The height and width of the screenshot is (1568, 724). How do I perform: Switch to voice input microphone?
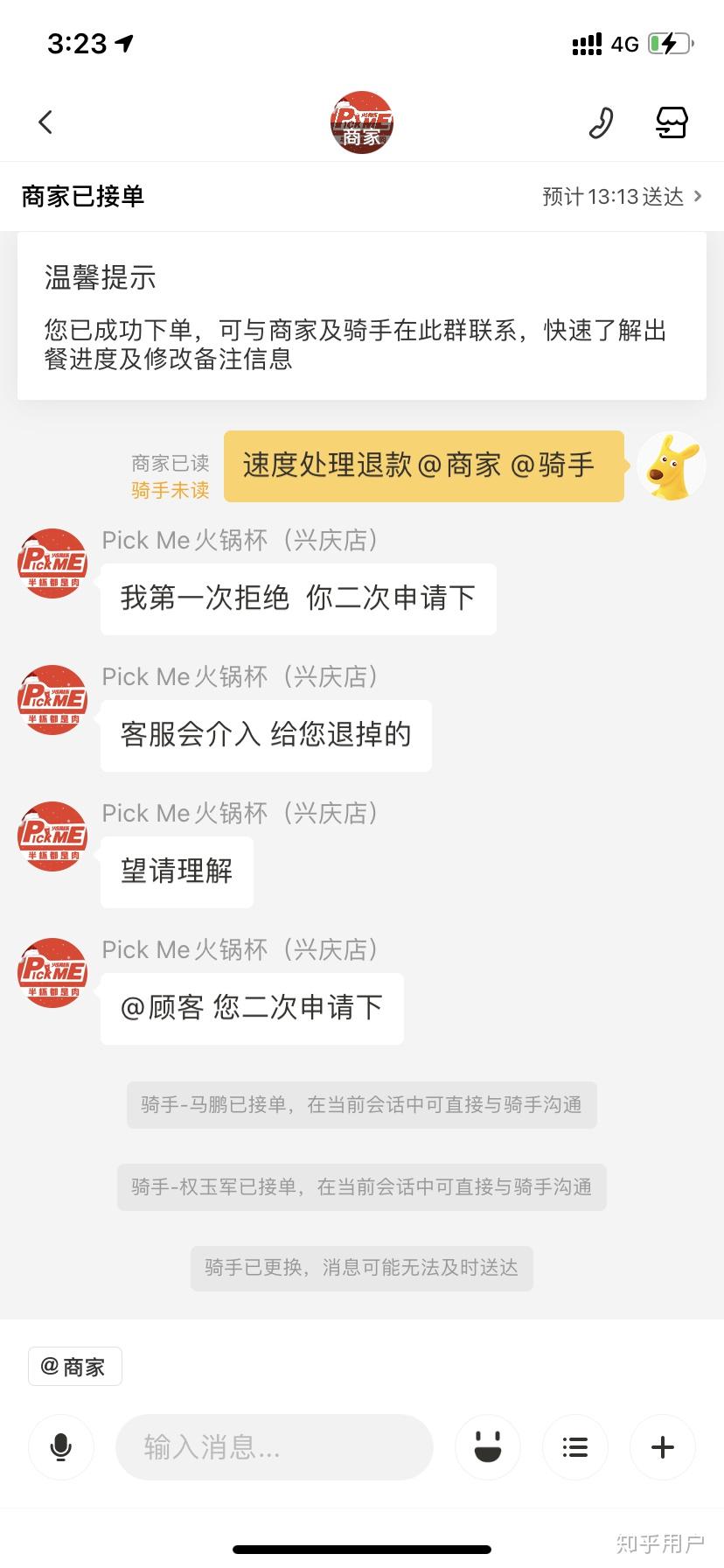[61, 1447]
